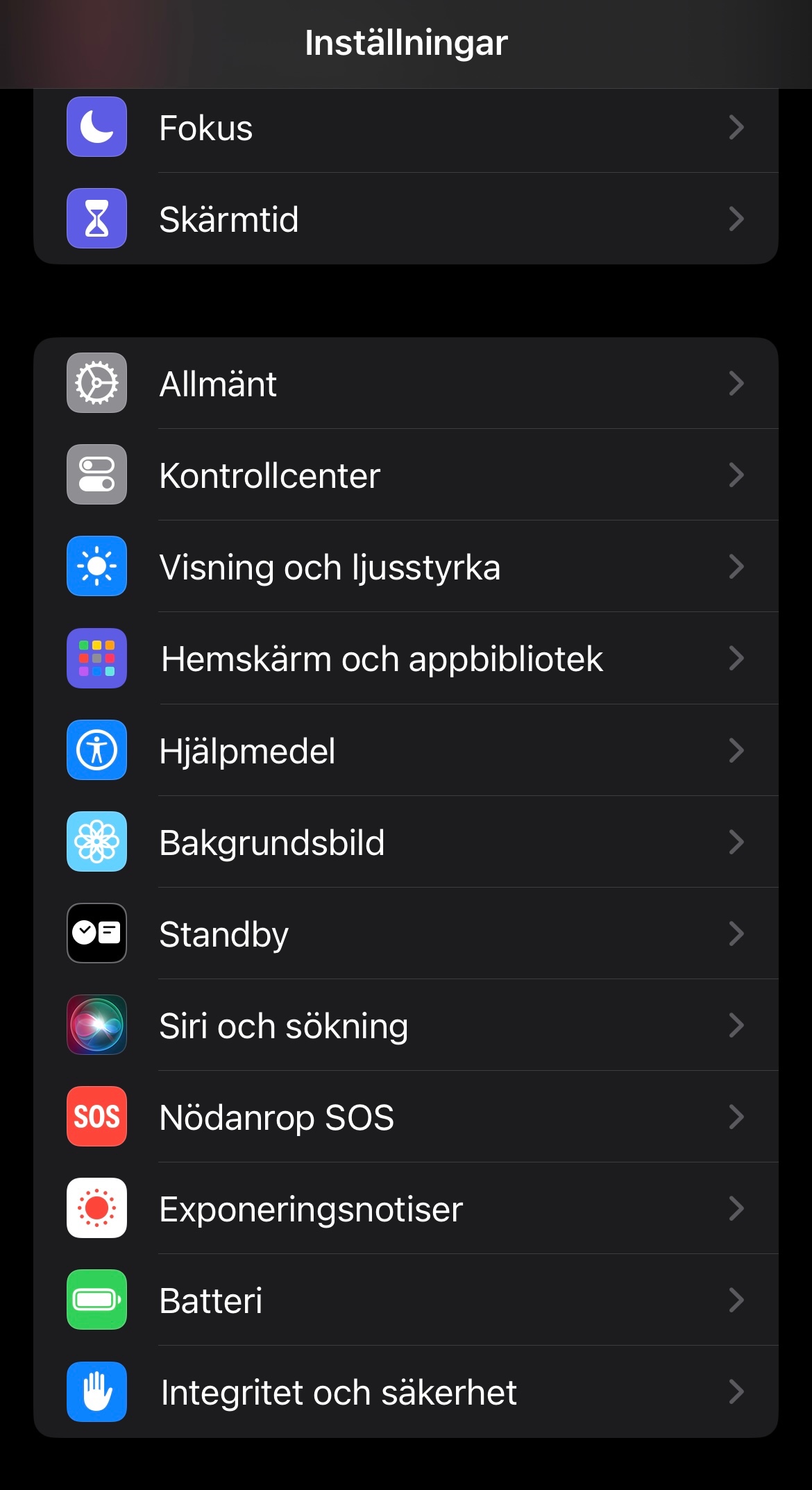Tap Hemskärm och appbibliotek
The image size is (812, 1490).
(406, 659)
